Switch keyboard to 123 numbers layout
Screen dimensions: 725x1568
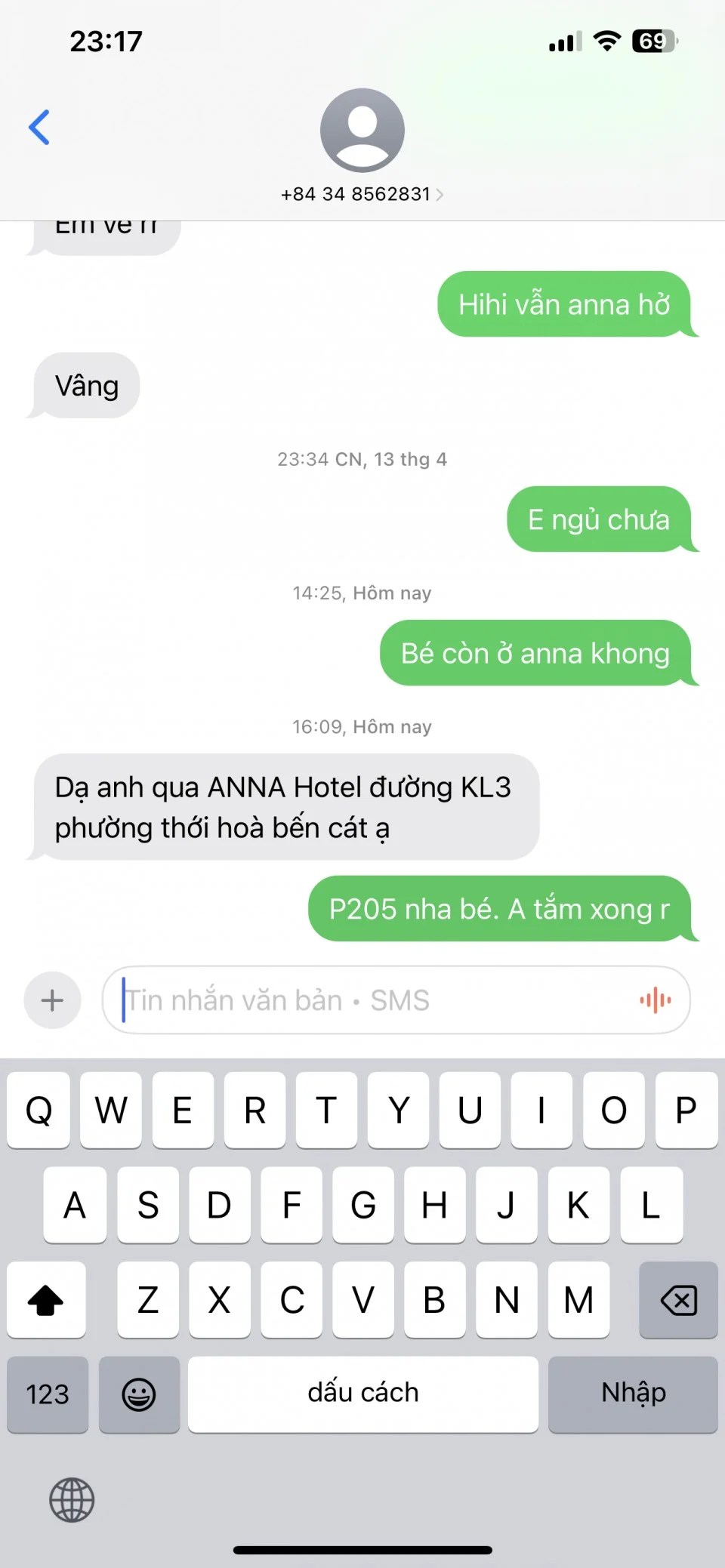click(48, 1394)
